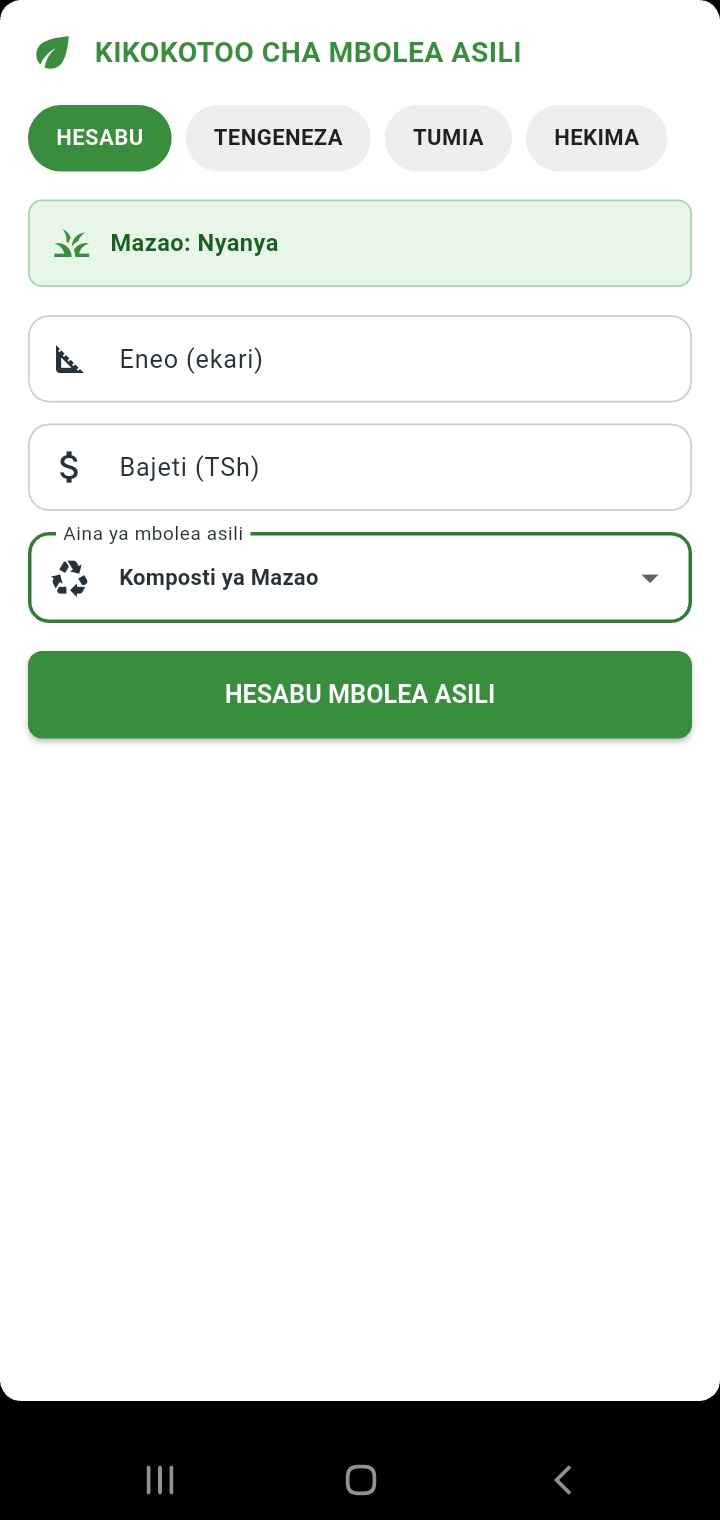Click the ruler icon in the Eneo field
Image resolution: width=720 pixels, height=1520 pixels.
[x=68, y=358]
